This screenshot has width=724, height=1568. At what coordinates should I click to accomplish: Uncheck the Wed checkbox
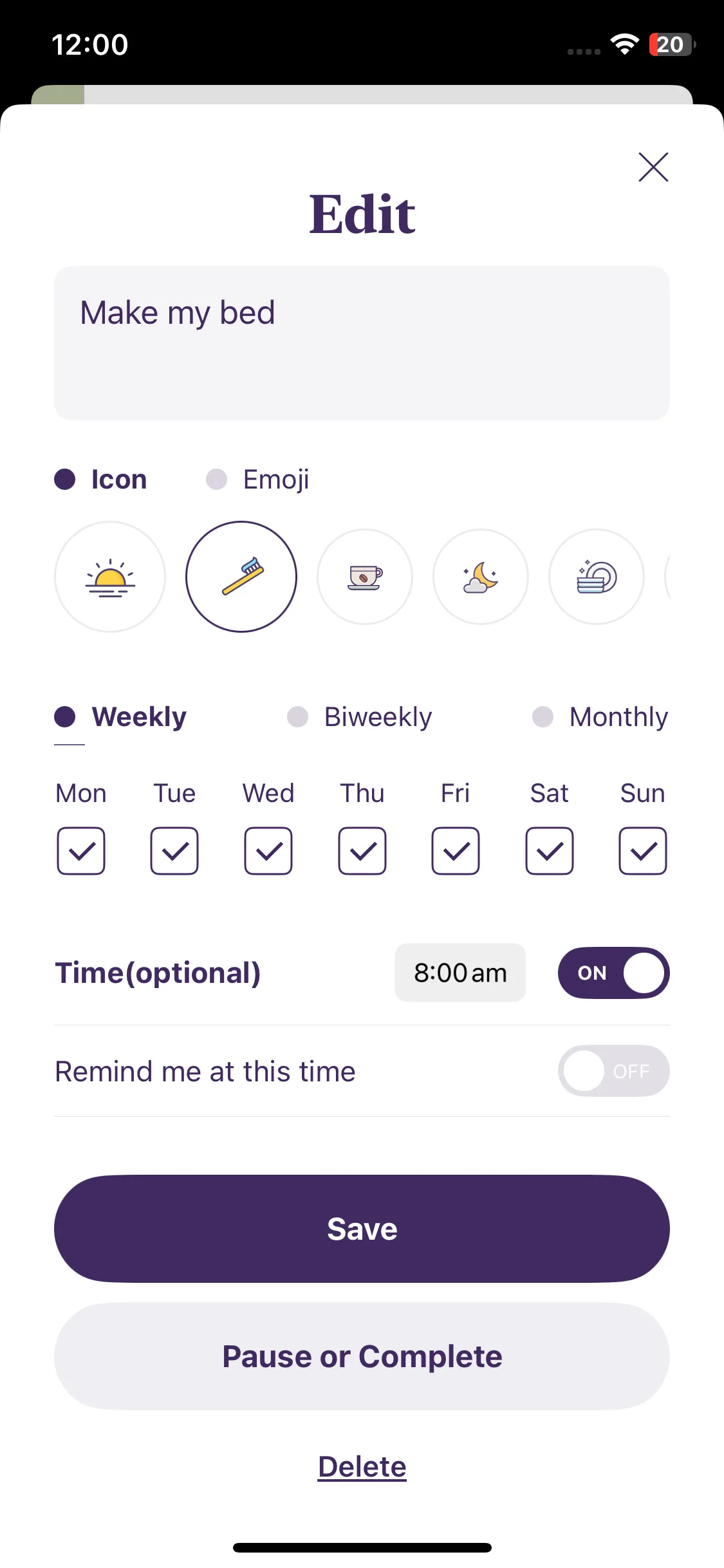coord(268,851)
